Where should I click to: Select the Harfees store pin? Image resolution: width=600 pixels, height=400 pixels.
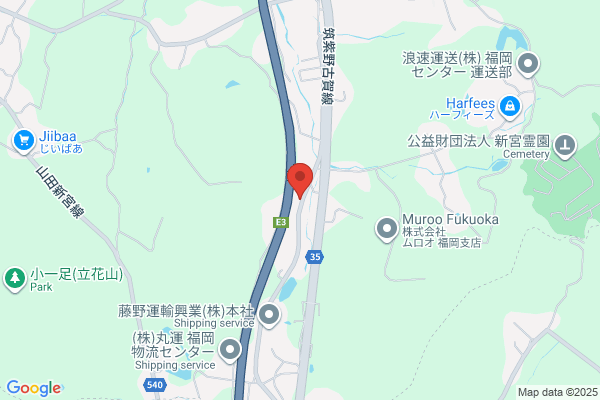point(510,107)
